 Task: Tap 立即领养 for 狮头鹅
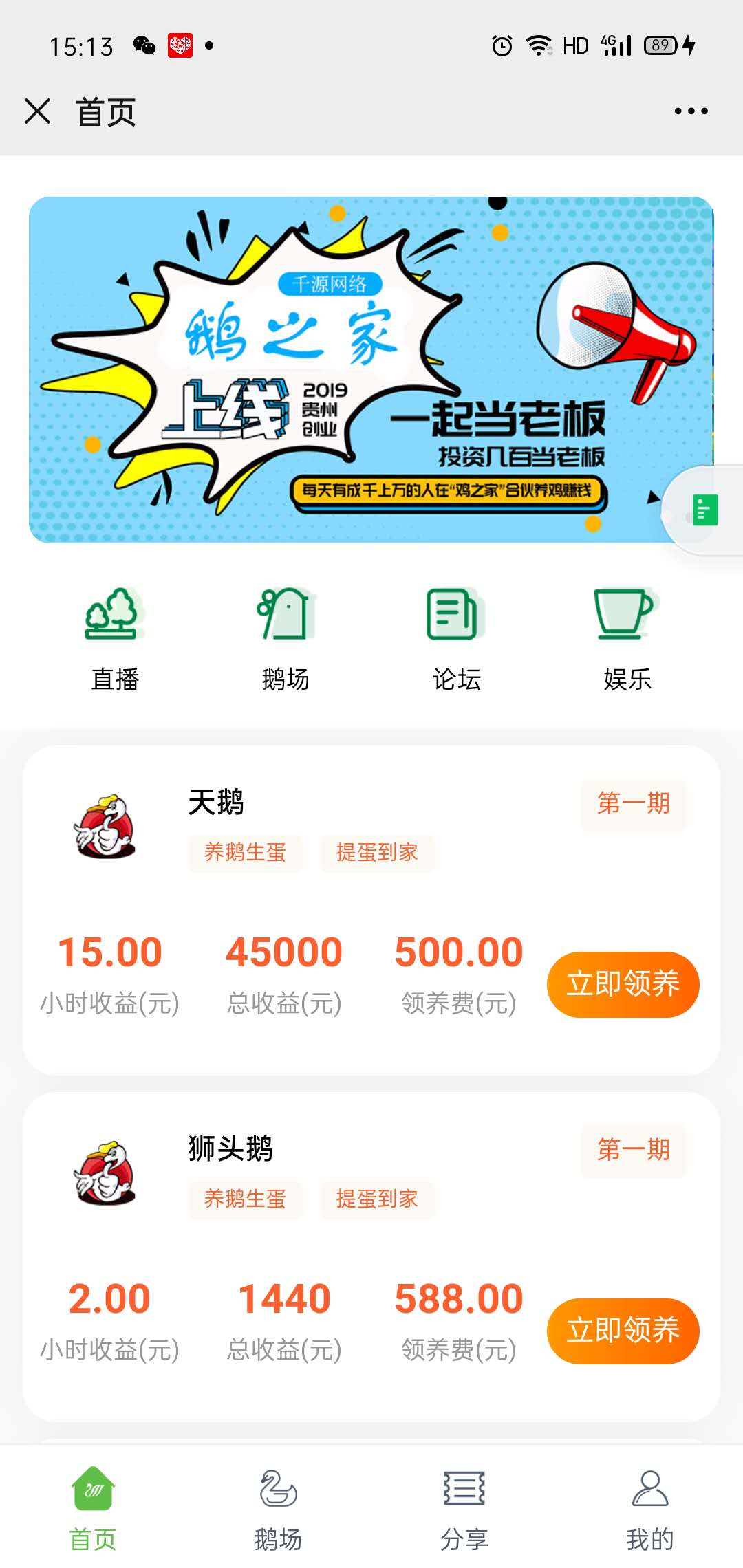pos(623,1331)
